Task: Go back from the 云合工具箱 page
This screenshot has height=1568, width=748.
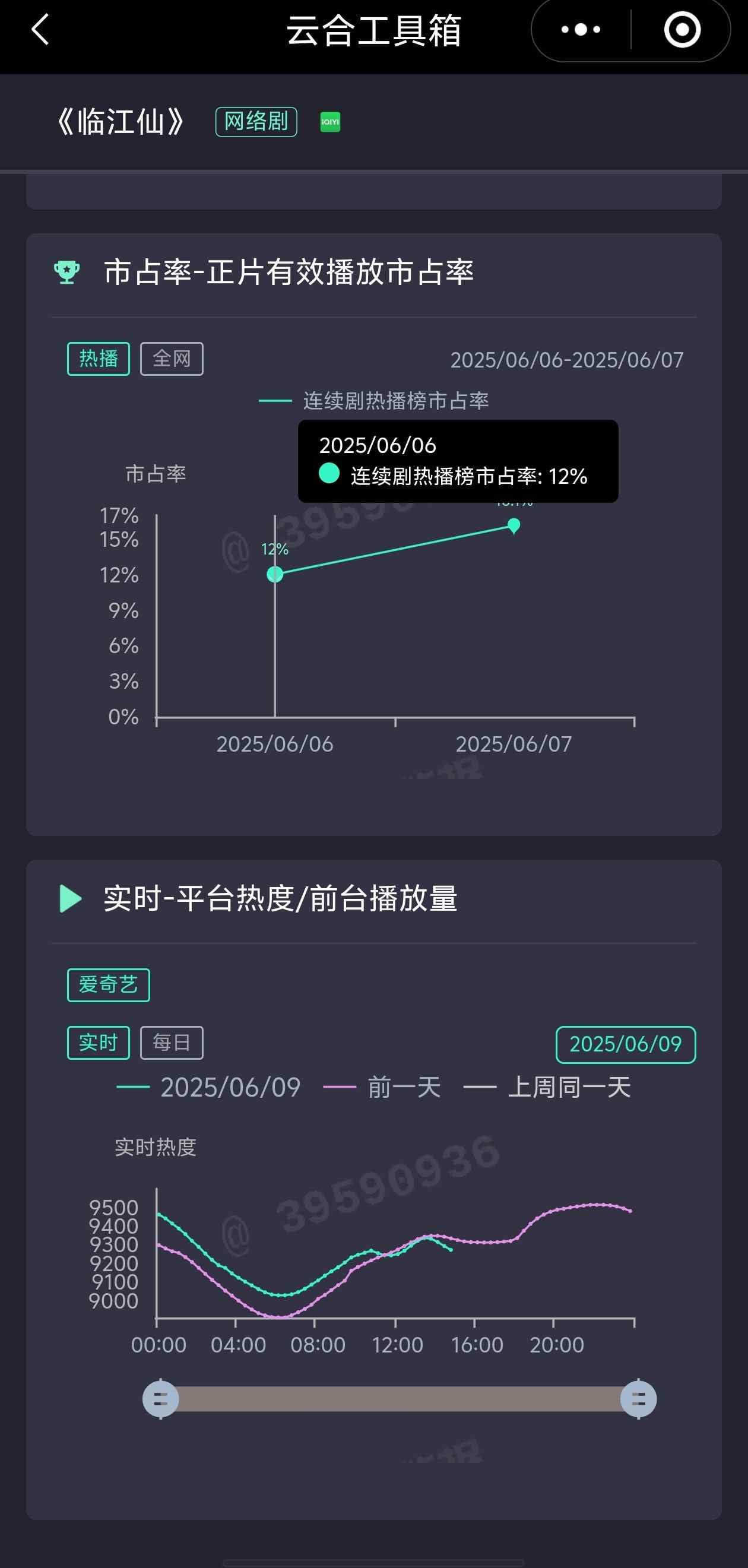Action: click(40, 30)
